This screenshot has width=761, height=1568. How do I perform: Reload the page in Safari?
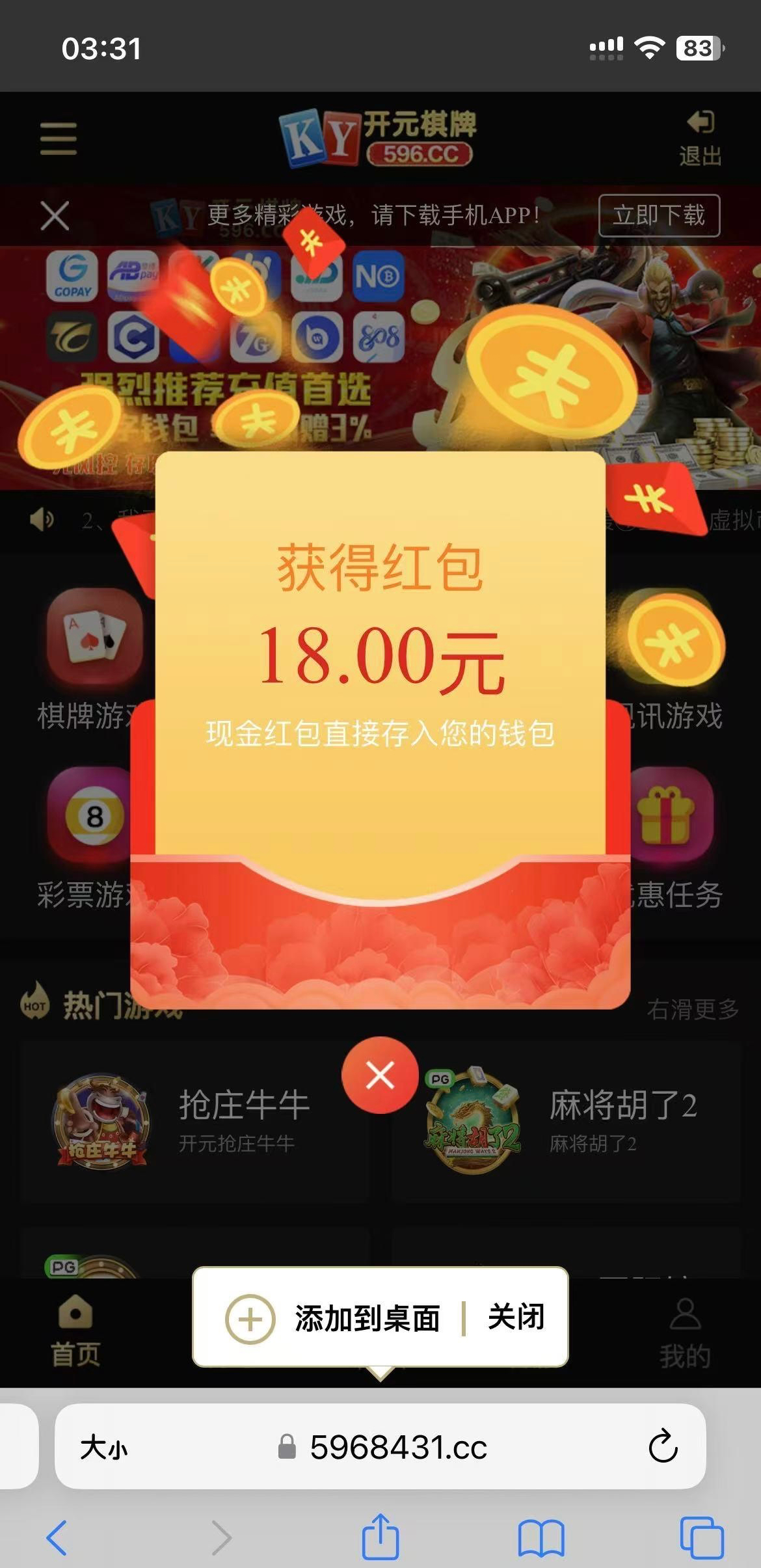(663, 1447)
